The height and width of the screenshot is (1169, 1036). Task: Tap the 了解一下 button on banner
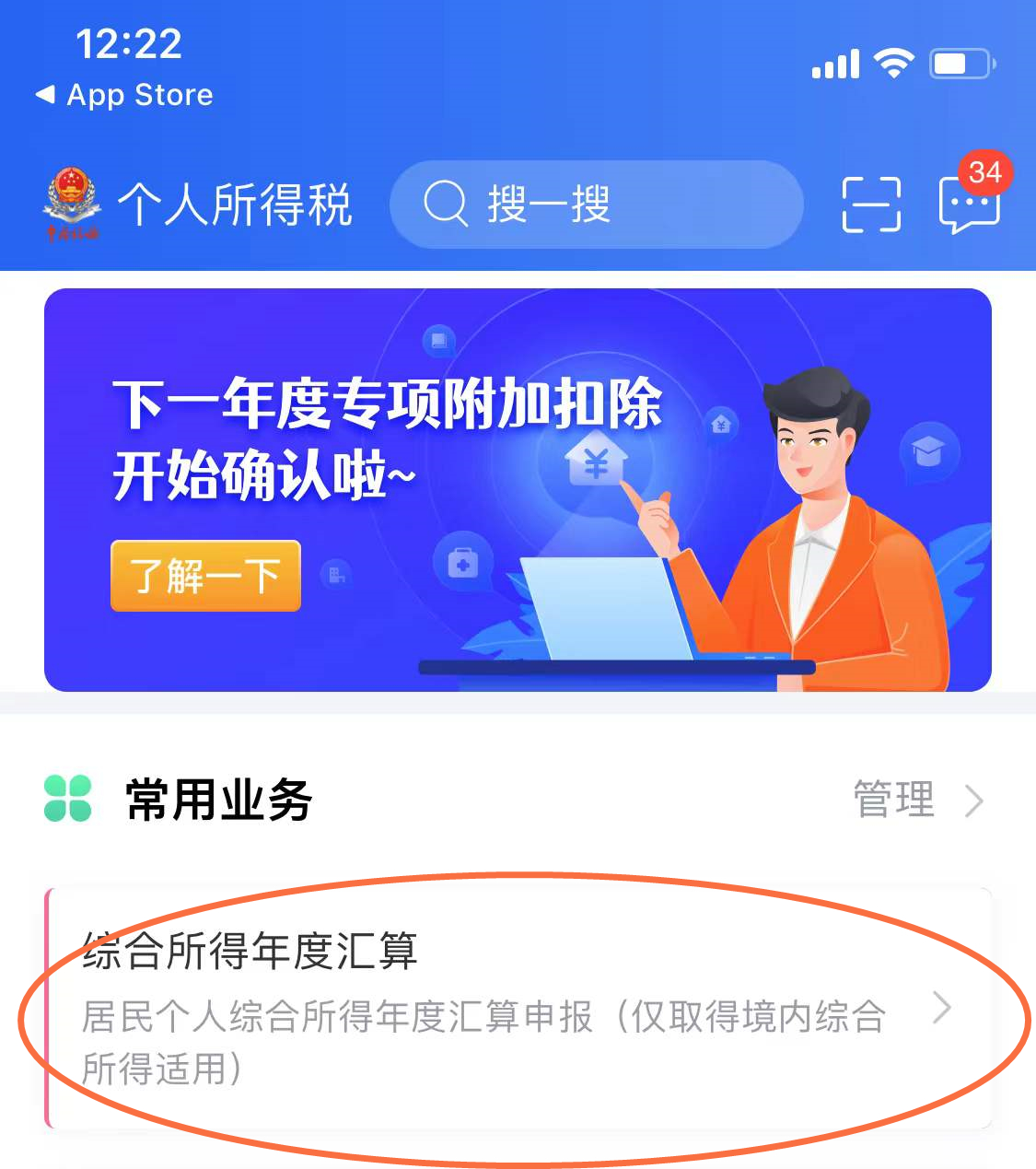[205, 576]
